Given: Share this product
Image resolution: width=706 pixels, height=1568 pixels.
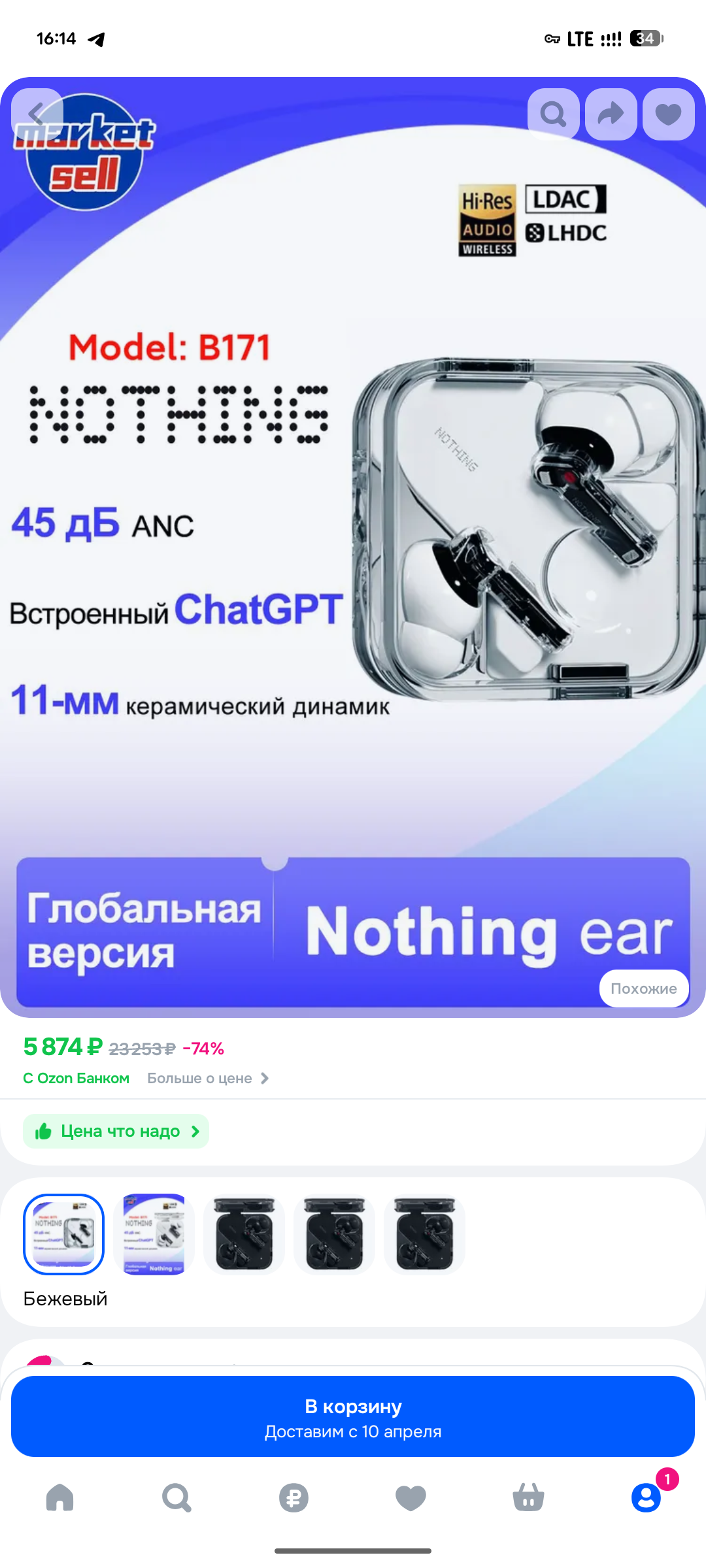Looking at the screenshot, I should coord(611,114).
